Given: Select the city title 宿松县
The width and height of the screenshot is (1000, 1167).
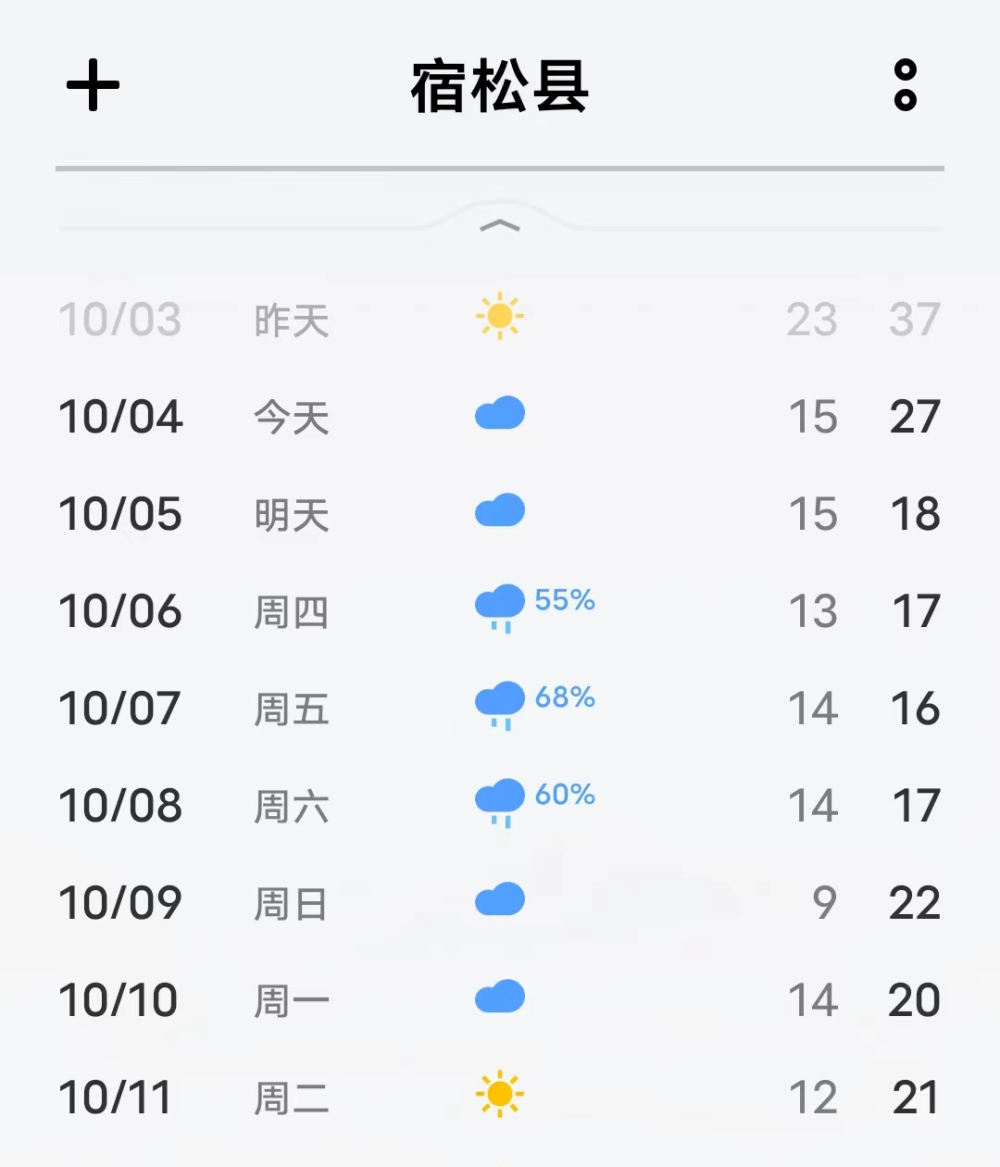Looking at the screenshot, I should pos(500,85).
